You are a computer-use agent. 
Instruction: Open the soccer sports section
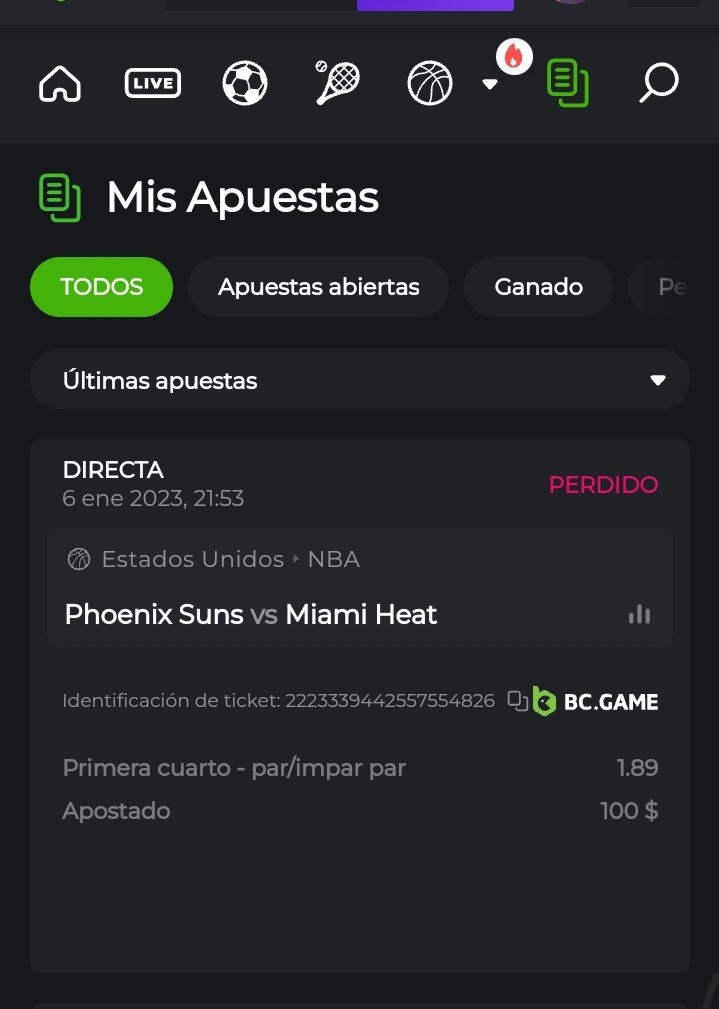pyautogui.click(x=244, y=83)
